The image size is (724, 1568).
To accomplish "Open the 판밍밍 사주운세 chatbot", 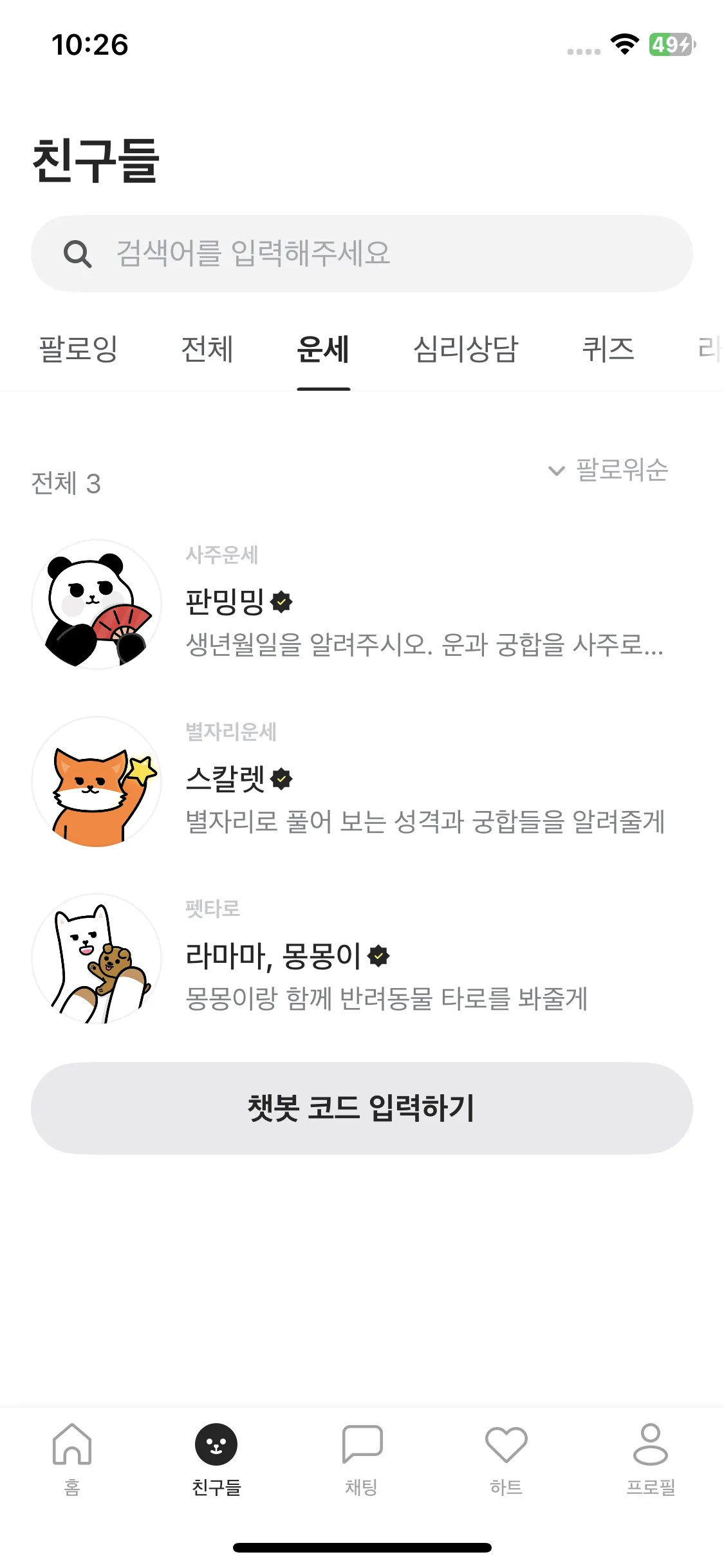I will coord(360,605).
